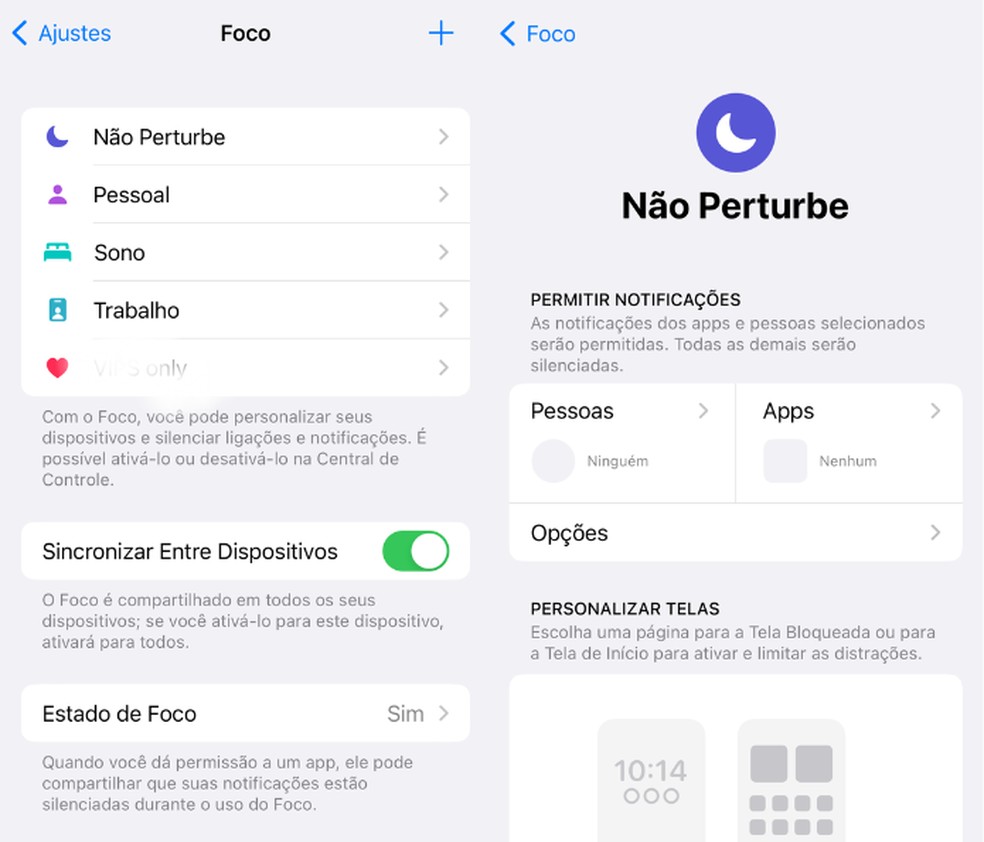Screen dimensions: 984x842
Task: Add a new Foco with plus icon
Action: [x=441, y=34]
